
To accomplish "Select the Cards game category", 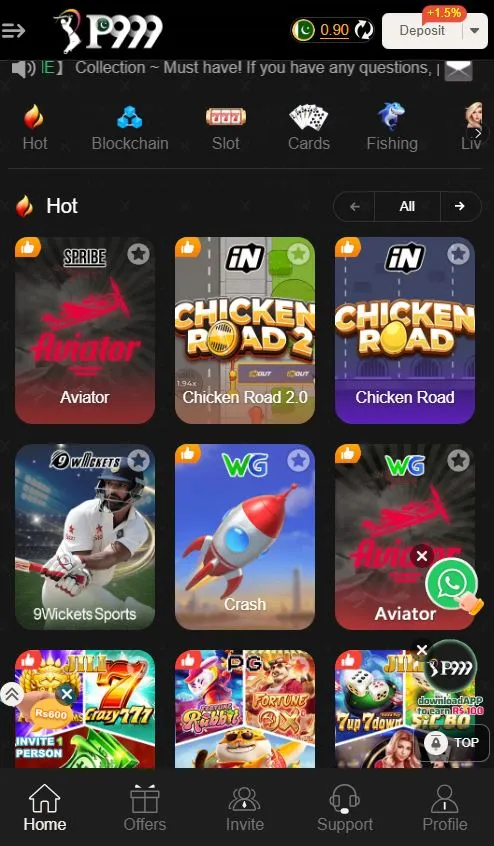I will [308, 128].
